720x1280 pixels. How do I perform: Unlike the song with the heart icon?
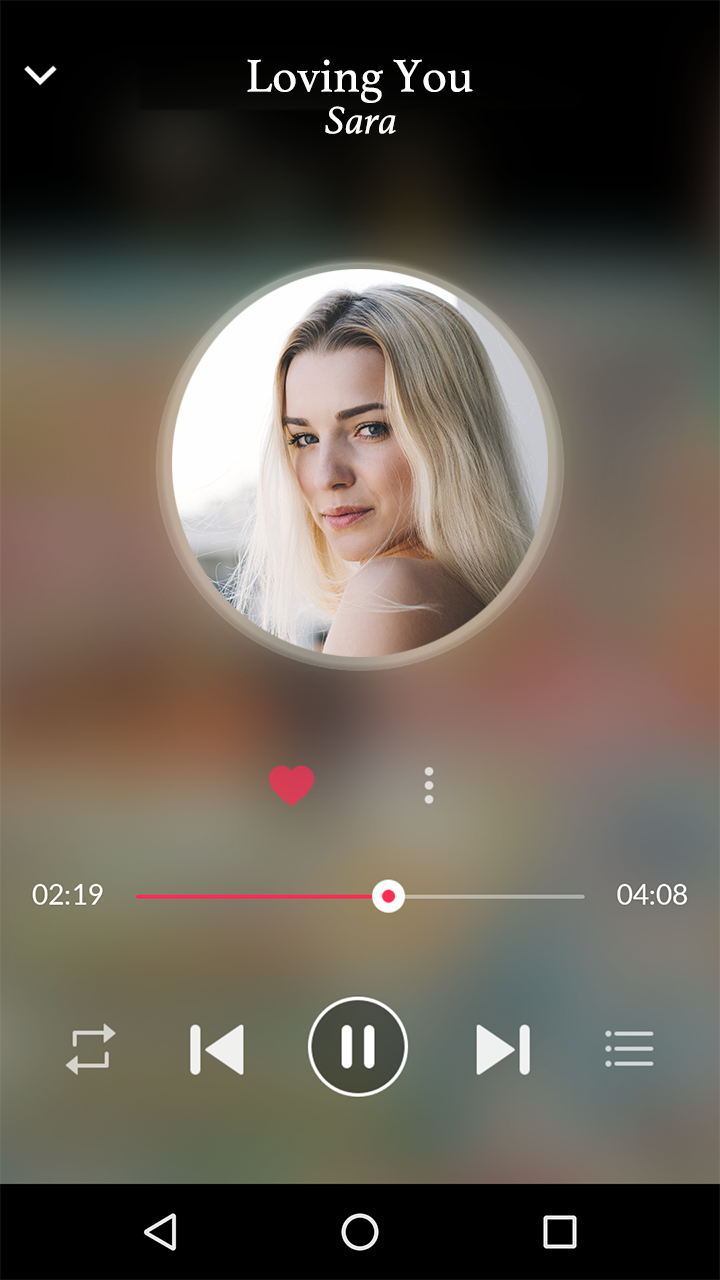pyautogui.click(x=292, y=786)
